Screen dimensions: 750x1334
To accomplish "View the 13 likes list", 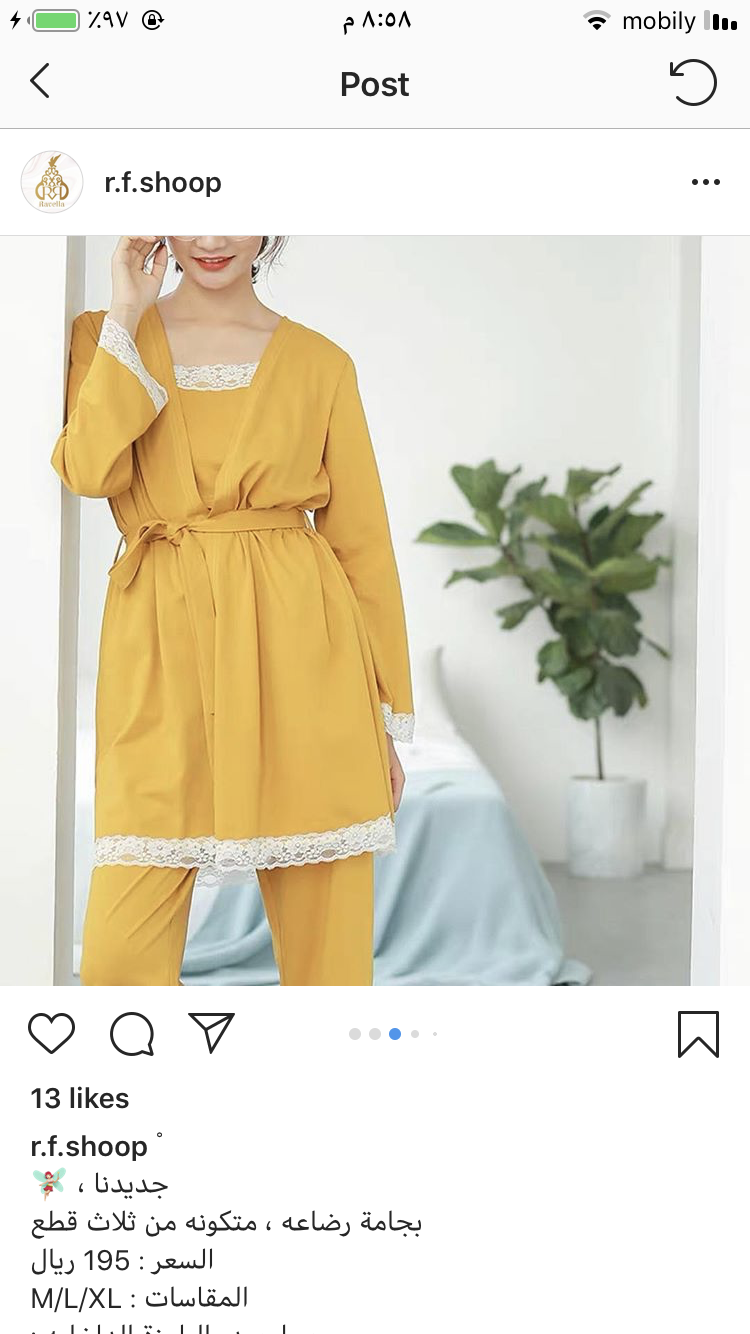I will (80, 1098).
